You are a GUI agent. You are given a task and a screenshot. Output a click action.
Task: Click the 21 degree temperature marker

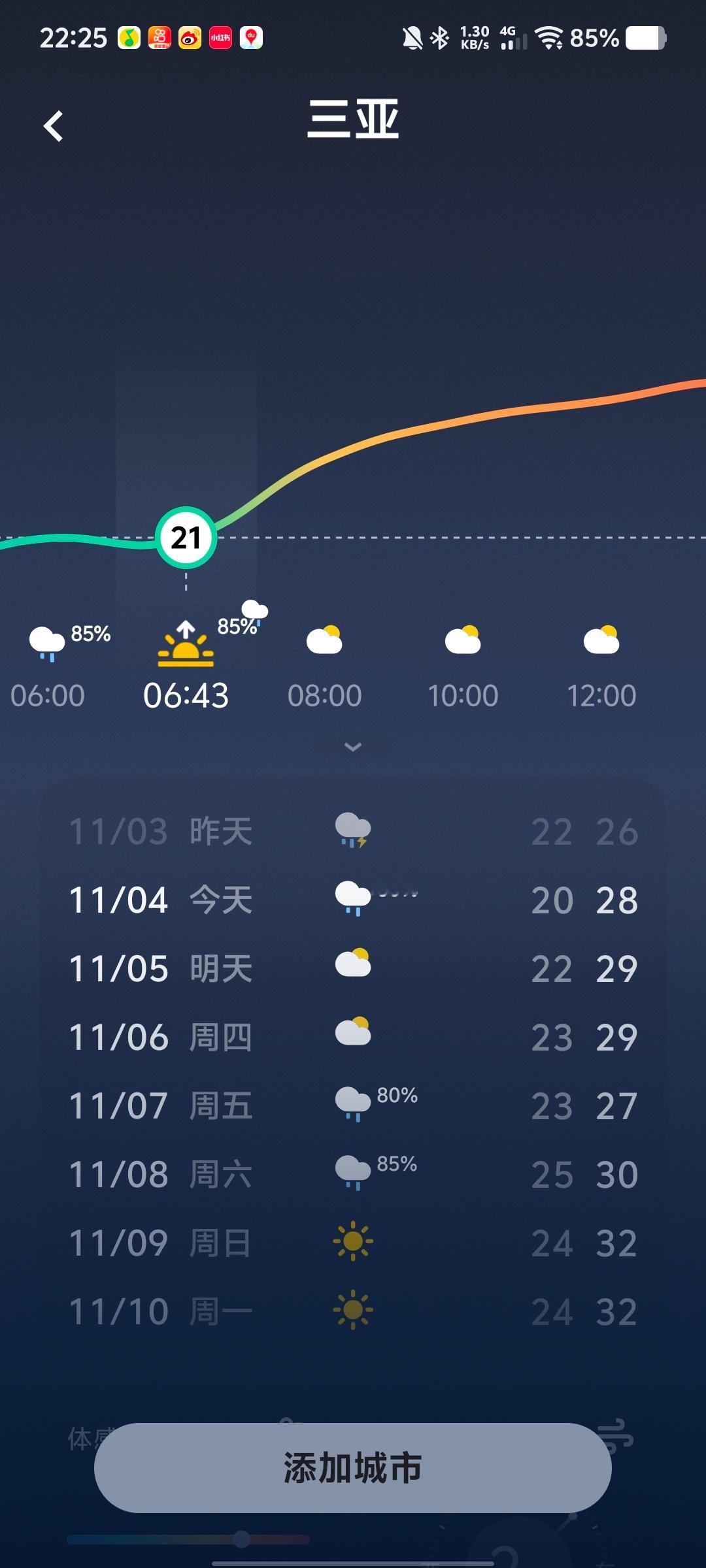[186, 537]
